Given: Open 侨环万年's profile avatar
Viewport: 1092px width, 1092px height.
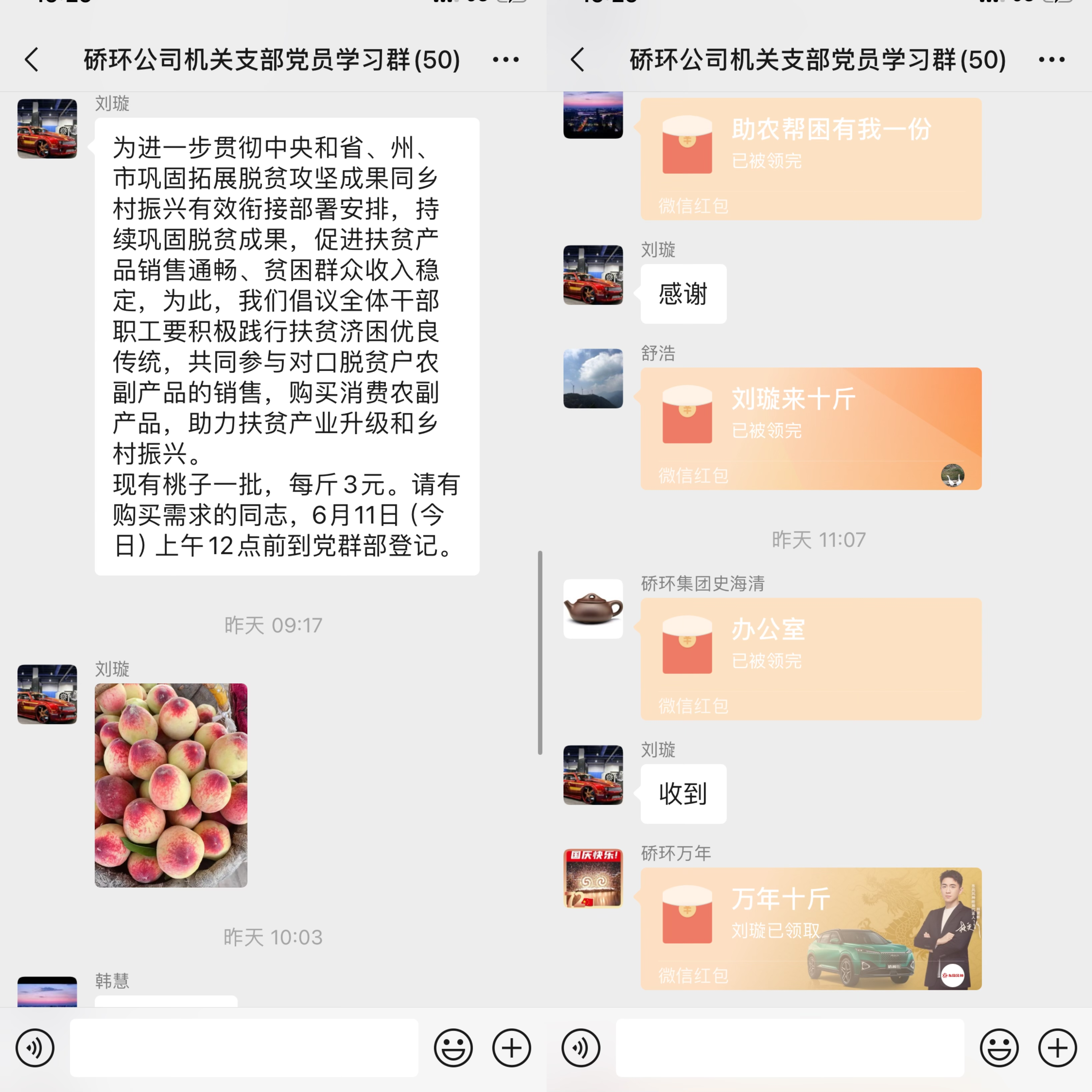Looking at the screenshot, I should [x=593, y=878].
